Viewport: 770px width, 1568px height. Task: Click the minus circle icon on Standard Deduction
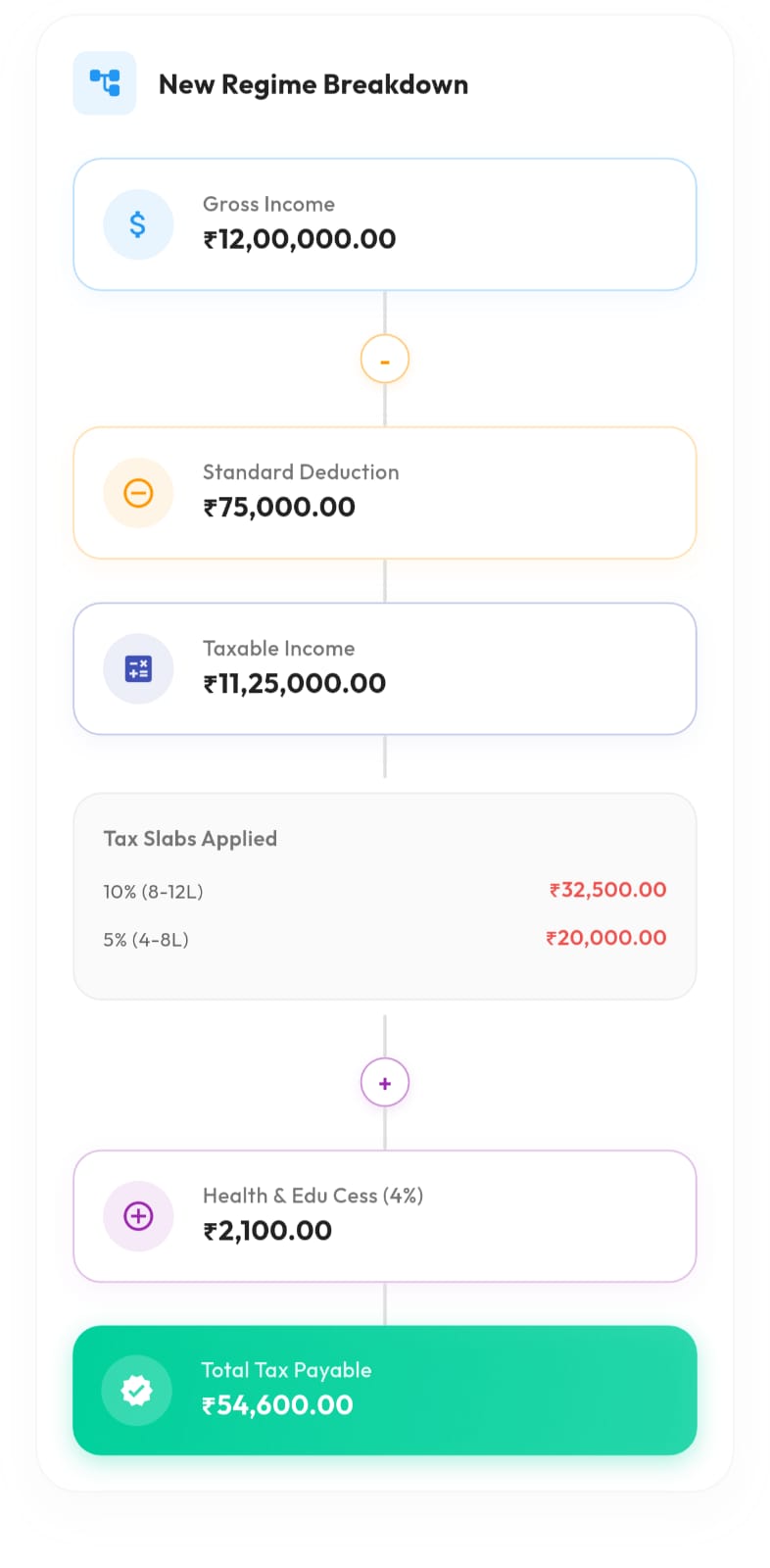[x=138, y=493]
